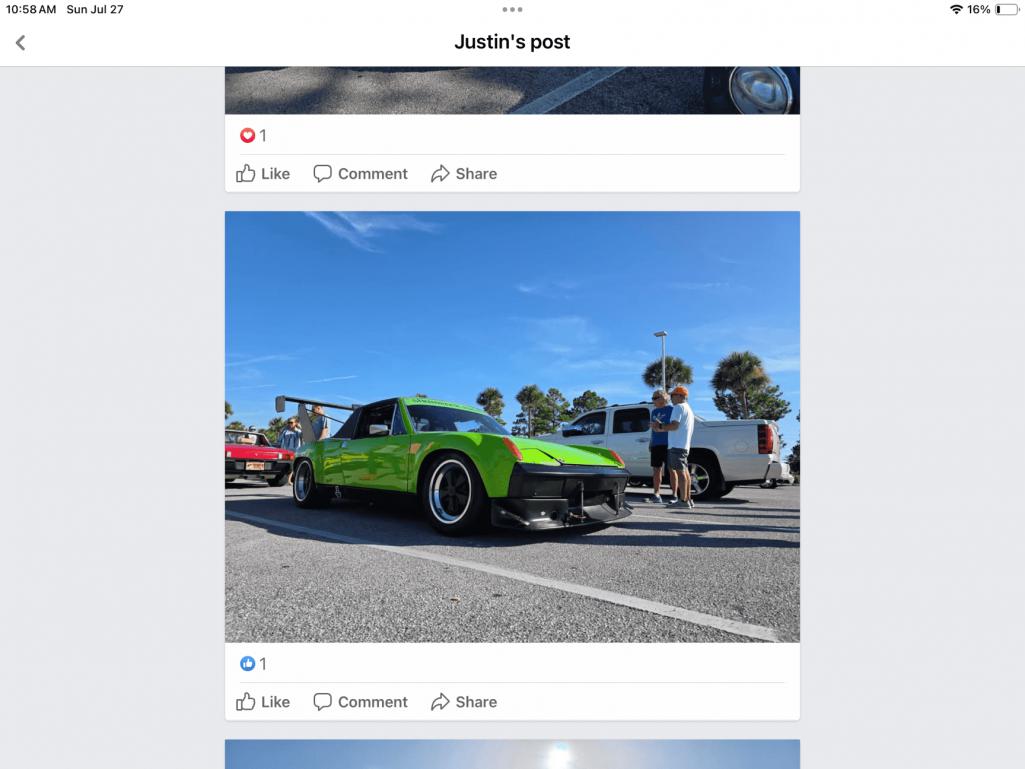Share the photo with the heart reaction

pos(464,174)
